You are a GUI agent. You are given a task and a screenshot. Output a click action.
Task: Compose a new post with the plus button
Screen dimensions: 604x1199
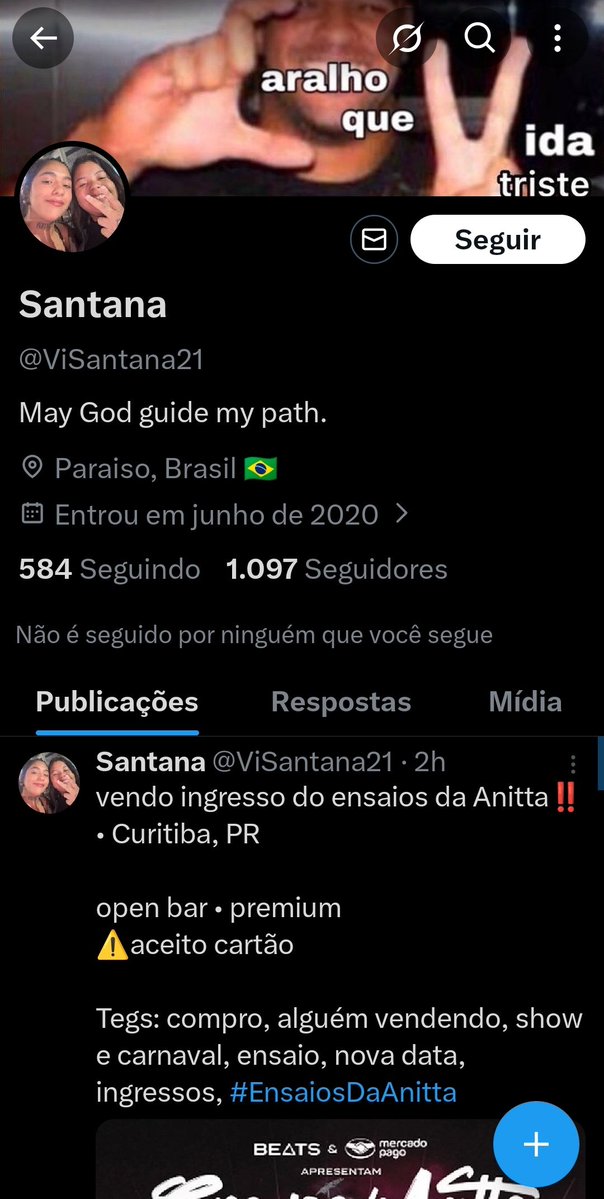pos(536,1145)
